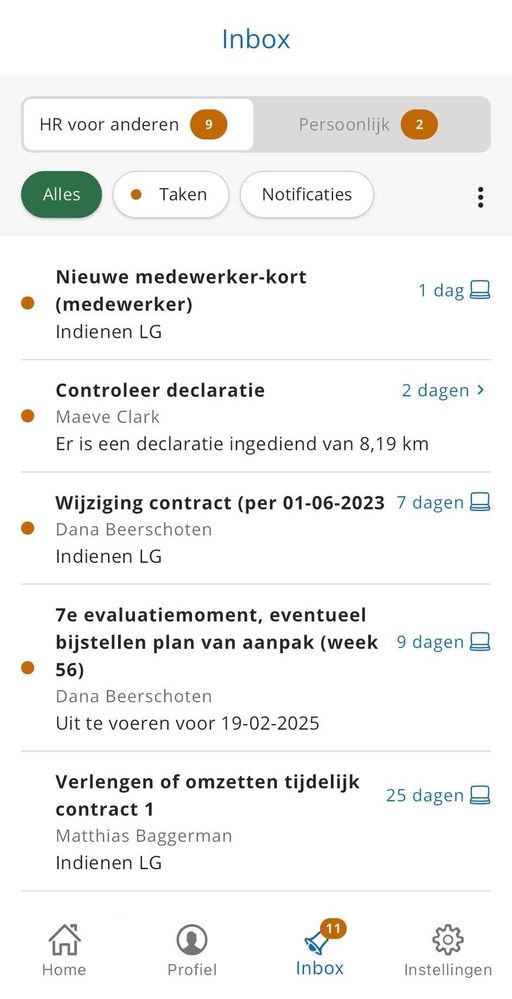512x999 pixels.
Task: Switch to the Persoonlijk segment
Action: point(371,124)
